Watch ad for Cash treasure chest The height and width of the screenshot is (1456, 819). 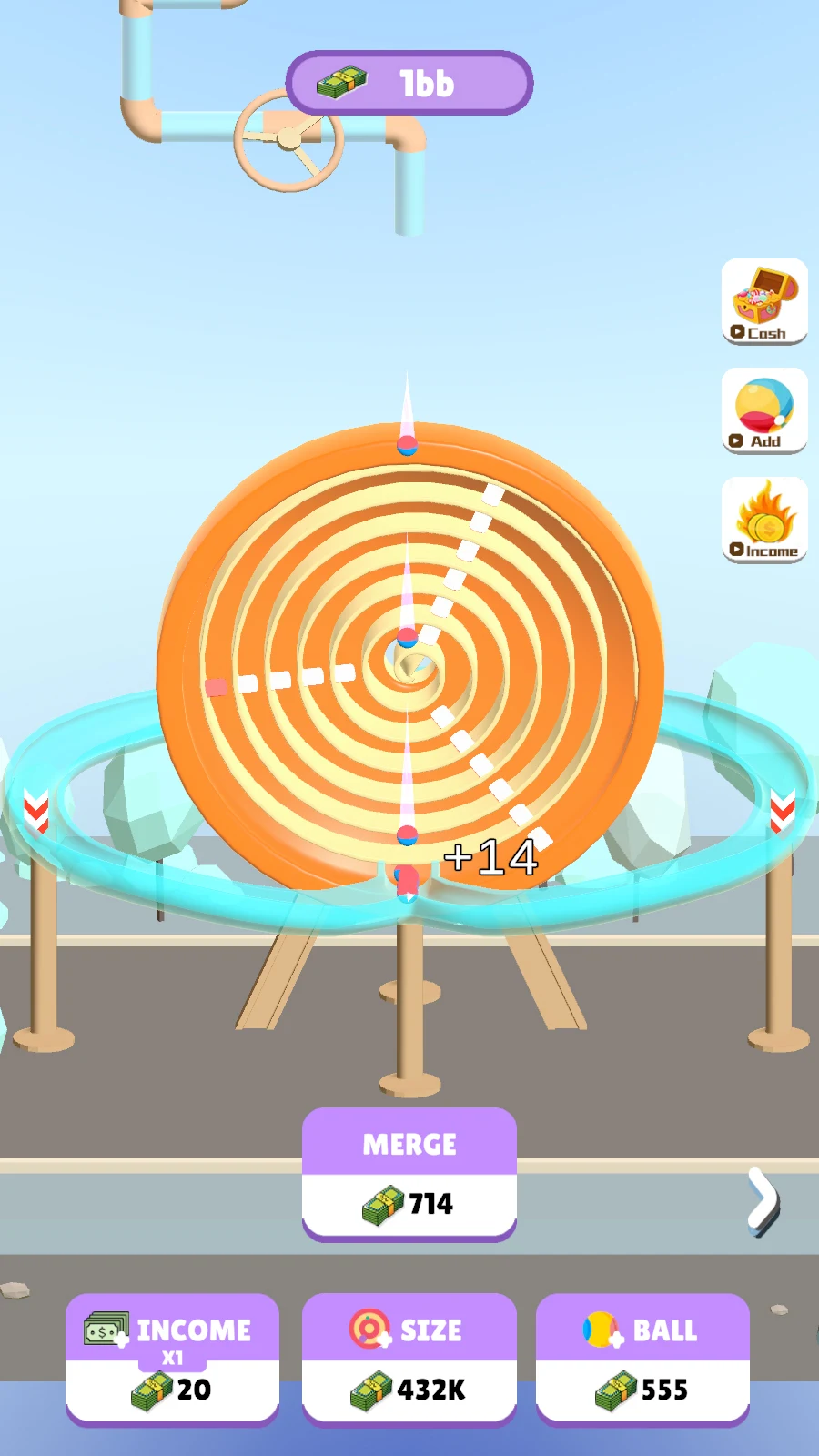coord(764,302)
